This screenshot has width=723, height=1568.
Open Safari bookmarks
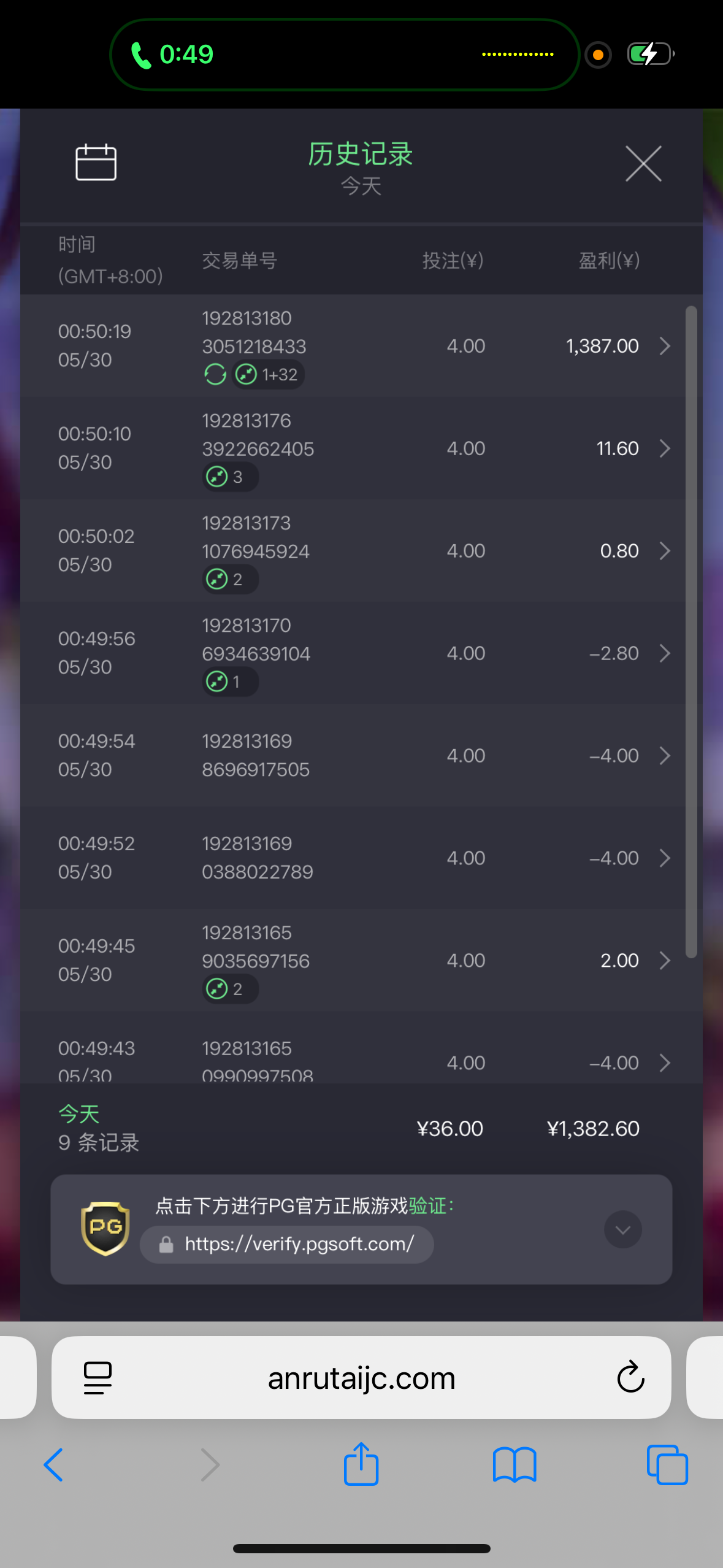point(515,1465)
